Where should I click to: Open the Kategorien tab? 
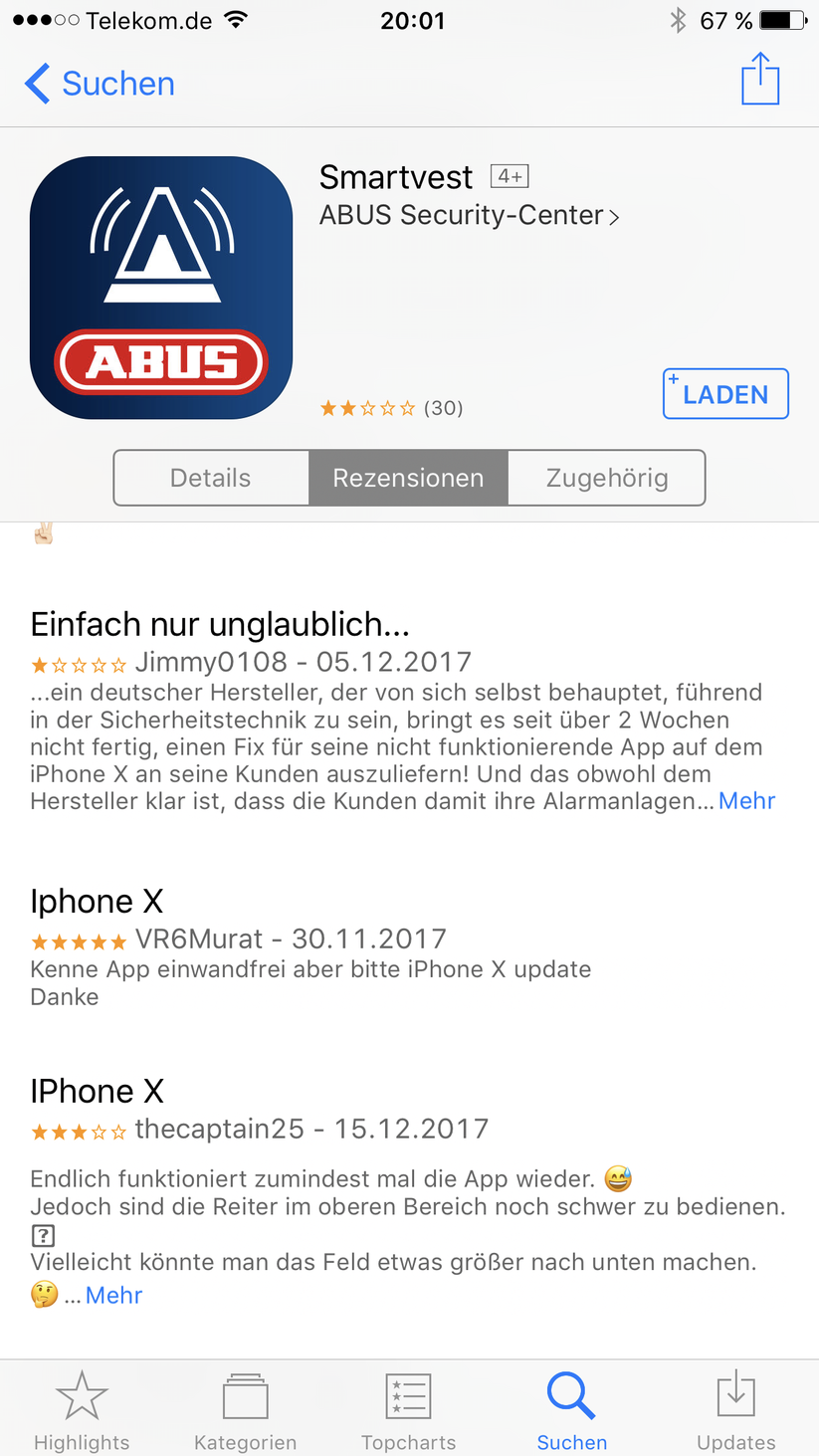(x=245, y=1410)
